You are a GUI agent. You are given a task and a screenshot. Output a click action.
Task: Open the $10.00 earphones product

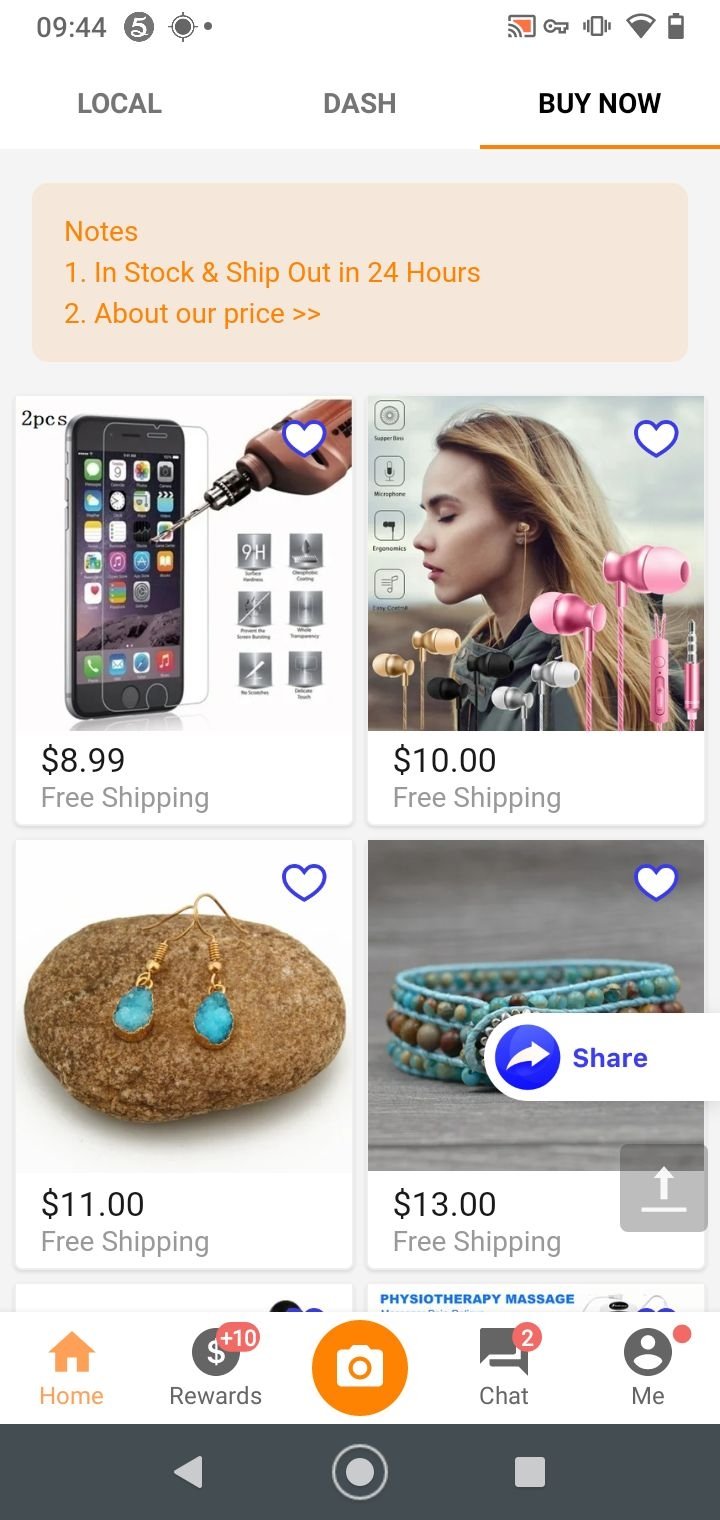coord(536,610)
